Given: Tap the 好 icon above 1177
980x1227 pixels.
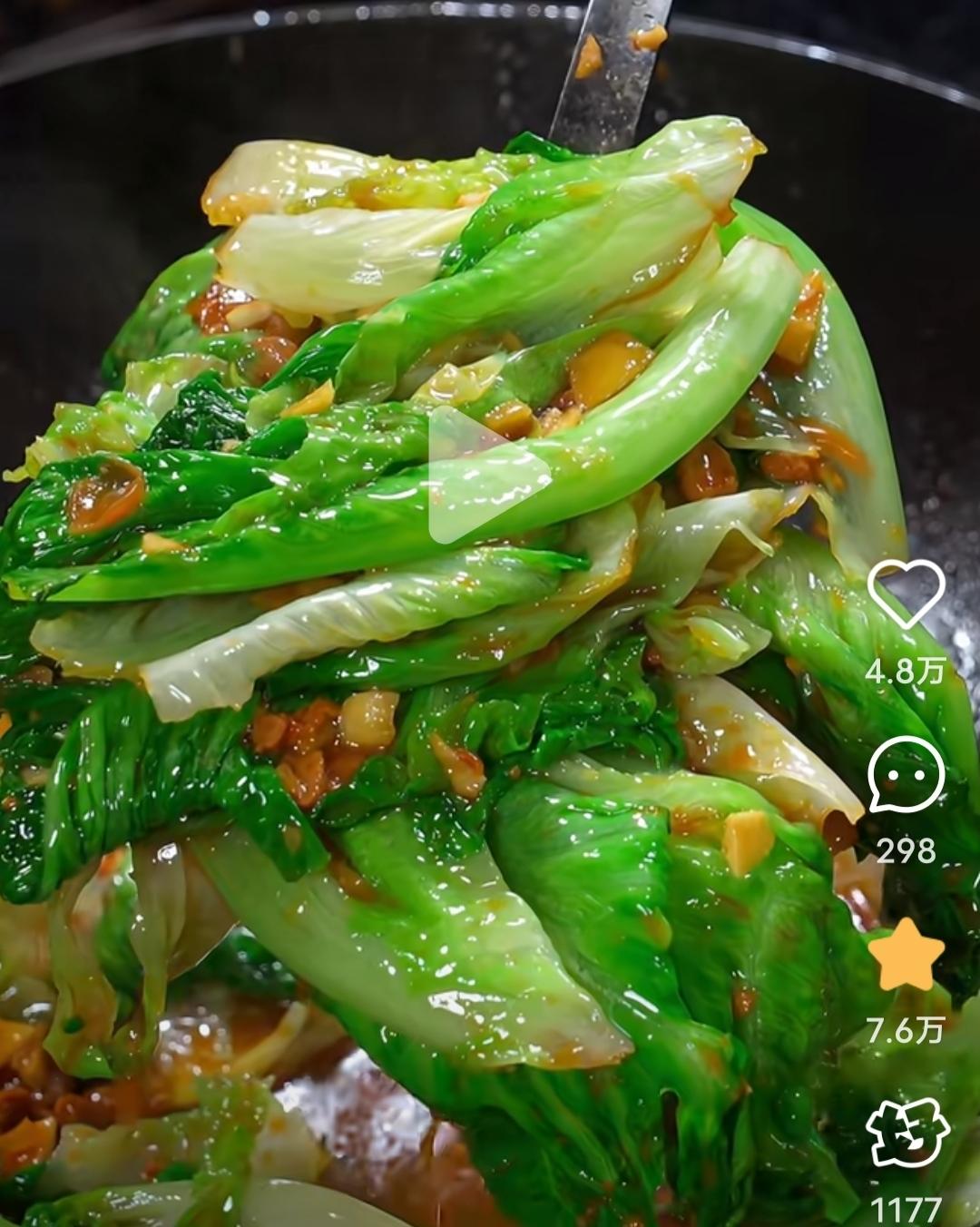Looking at the screenshot, I should coord(906,1134).
